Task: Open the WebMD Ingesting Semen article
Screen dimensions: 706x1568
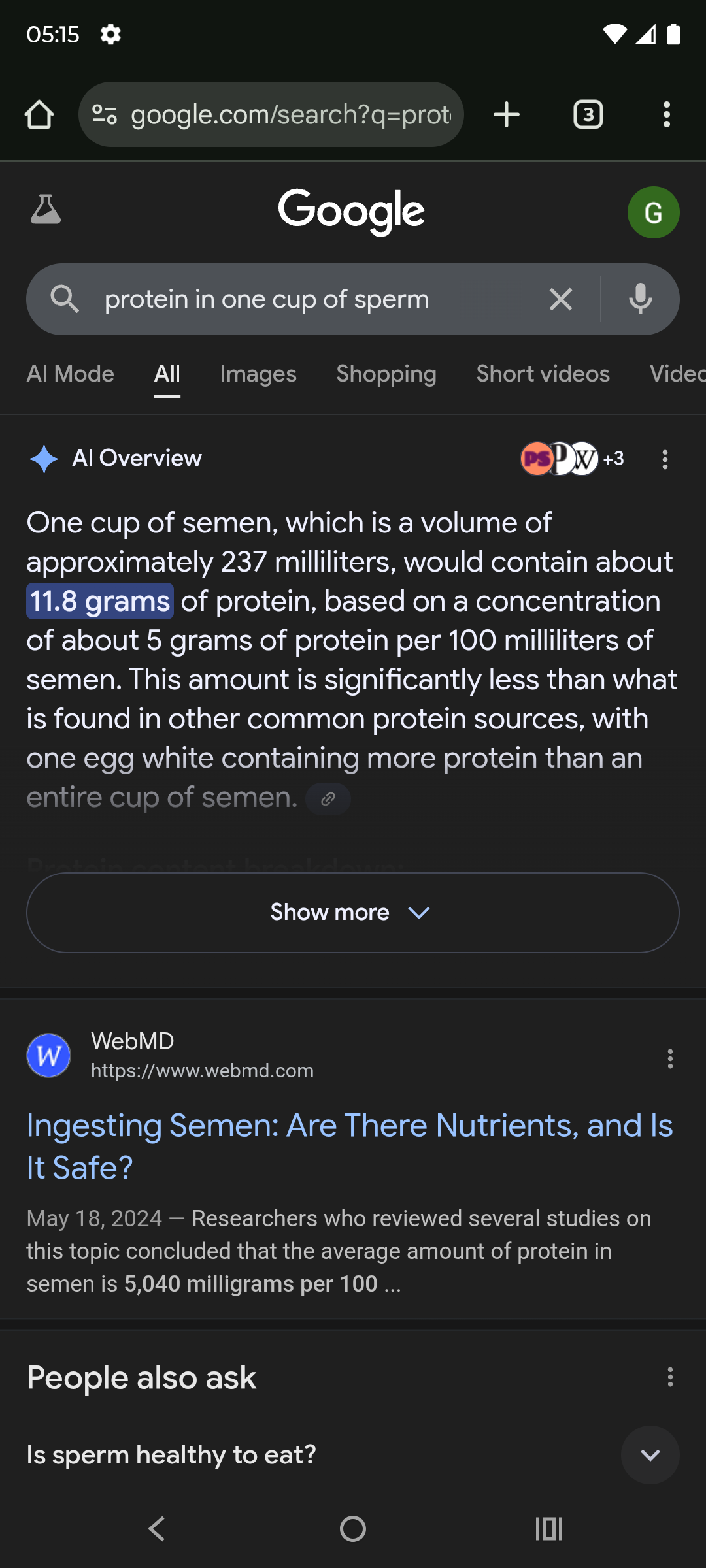Action: pyautogui.click(x=350, y=1147)
